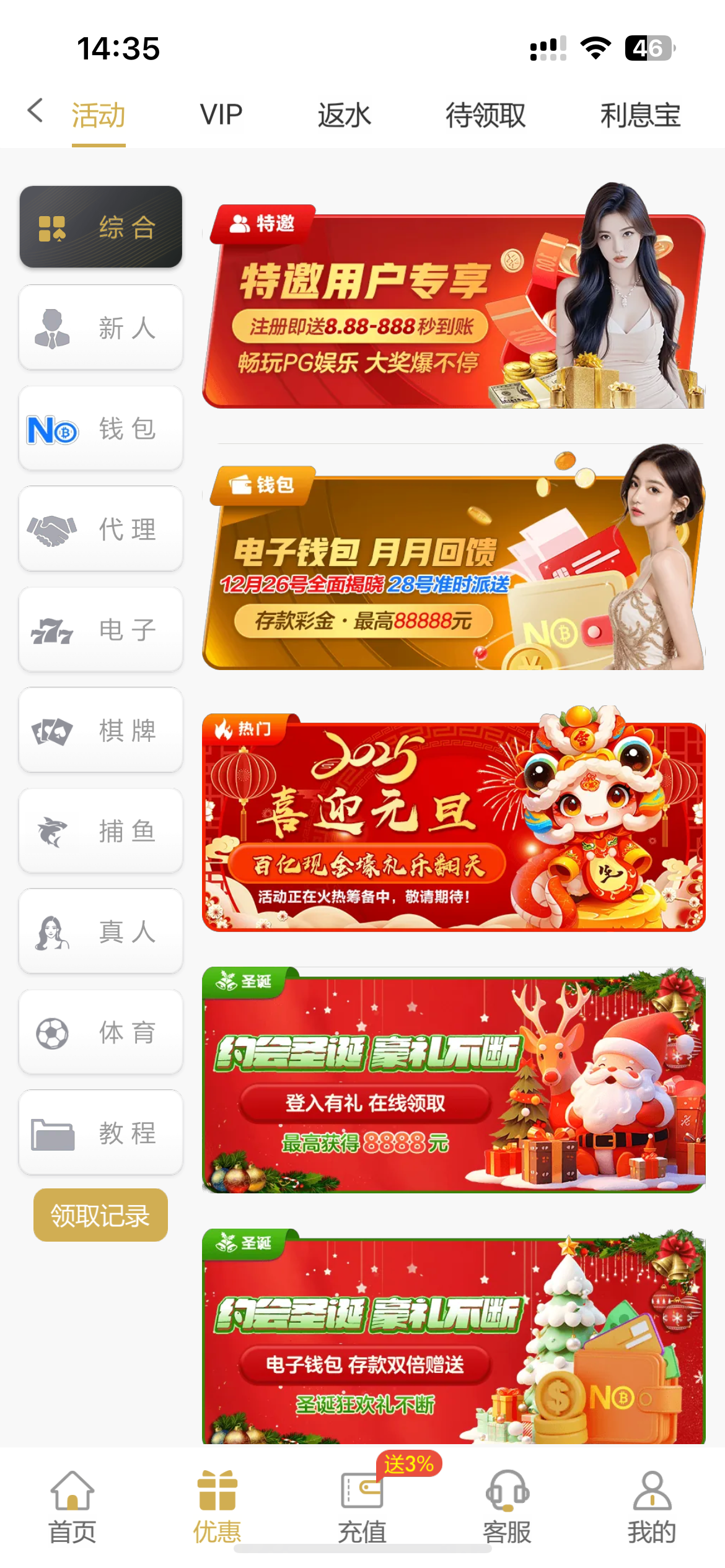Open the 客服 tab
The image size is (725, 1568).
507,1506
